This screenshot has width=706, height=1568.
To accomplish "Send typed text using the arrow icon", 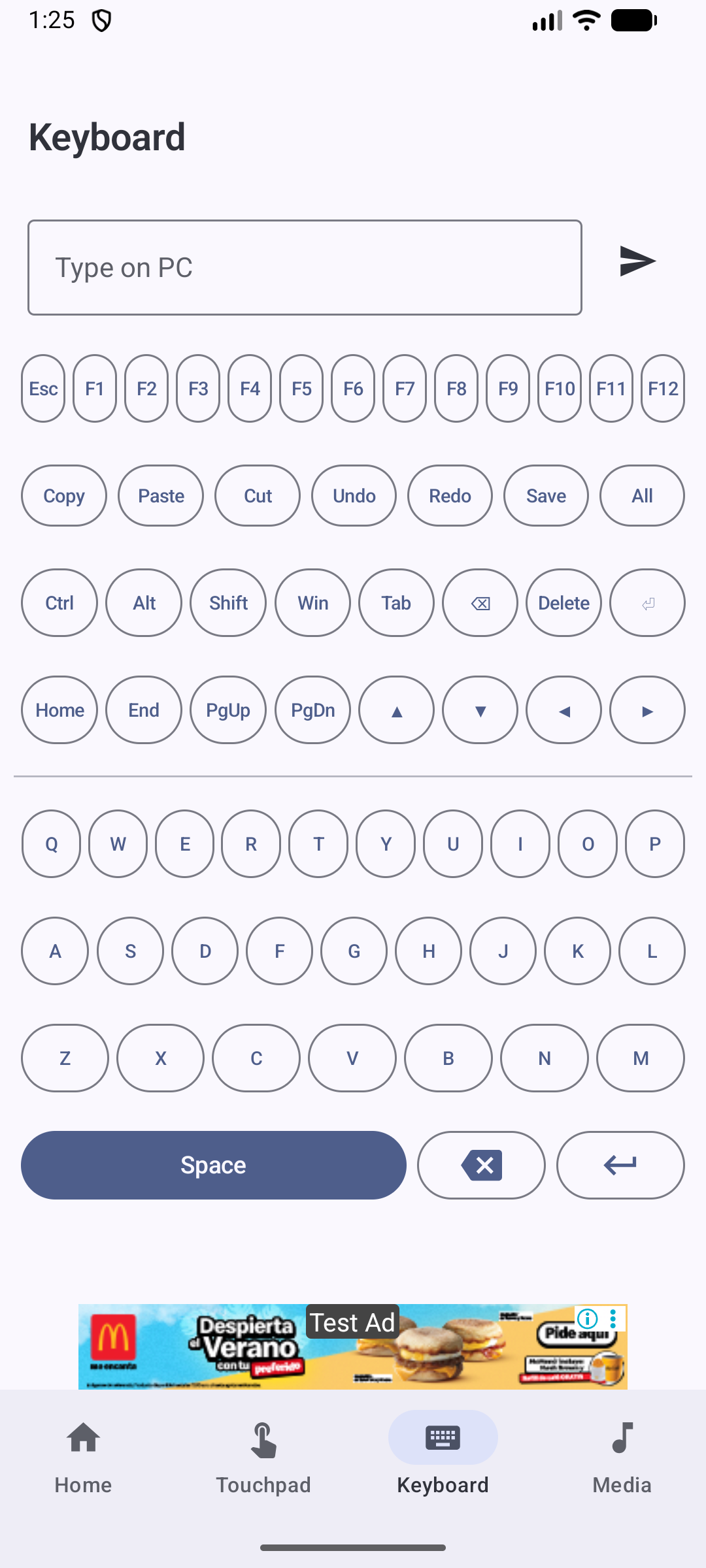I will (x=637, y=261).
